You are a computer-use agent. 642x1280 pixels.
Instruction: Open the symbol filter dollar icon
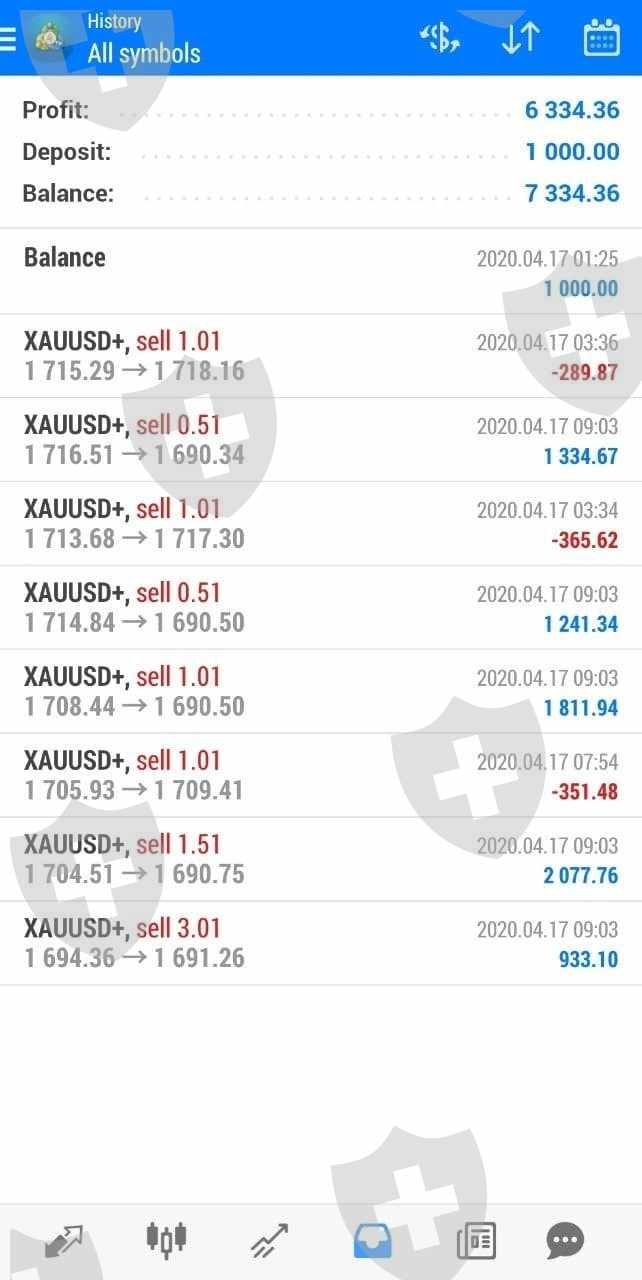(x=440, y=38)
